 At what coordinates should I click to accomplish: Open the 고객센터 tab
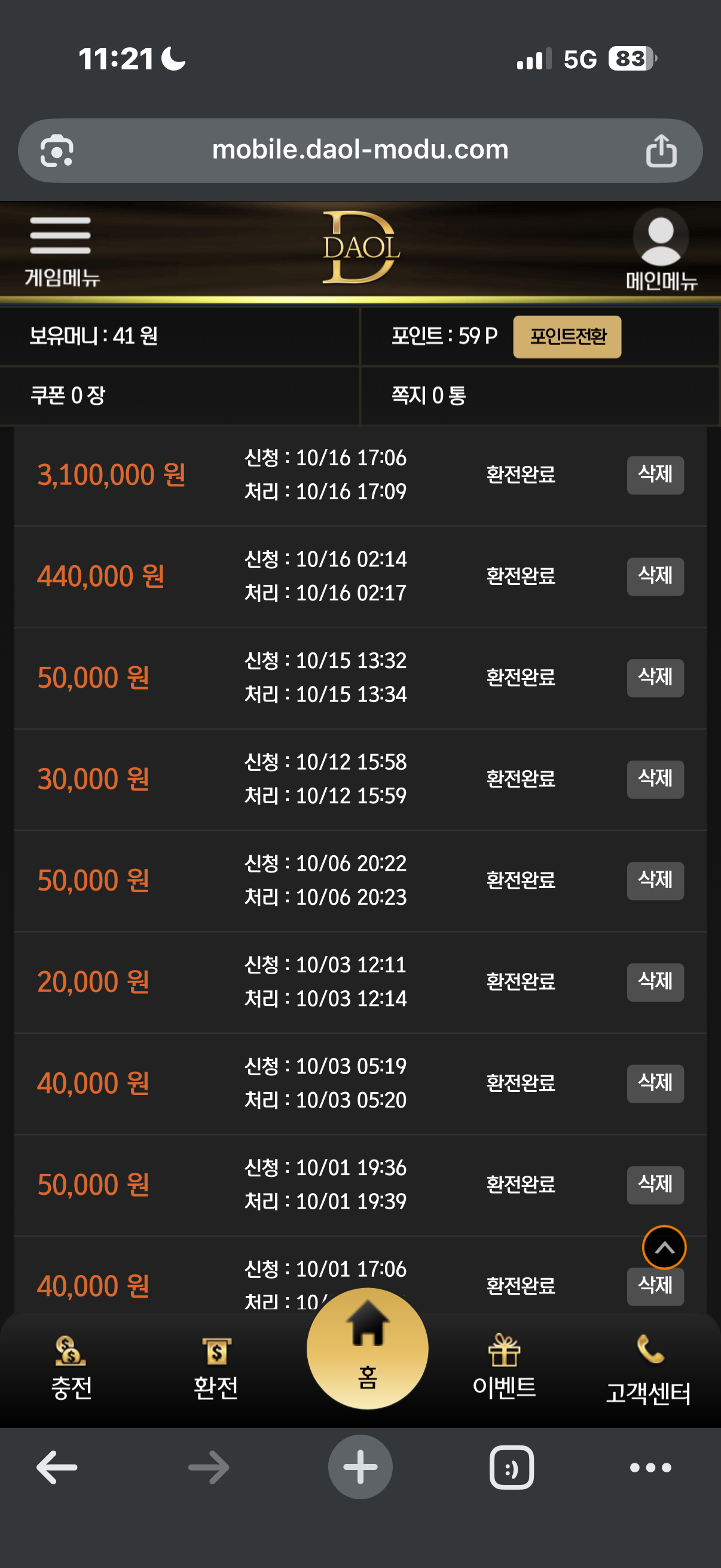coord(648,1369)
